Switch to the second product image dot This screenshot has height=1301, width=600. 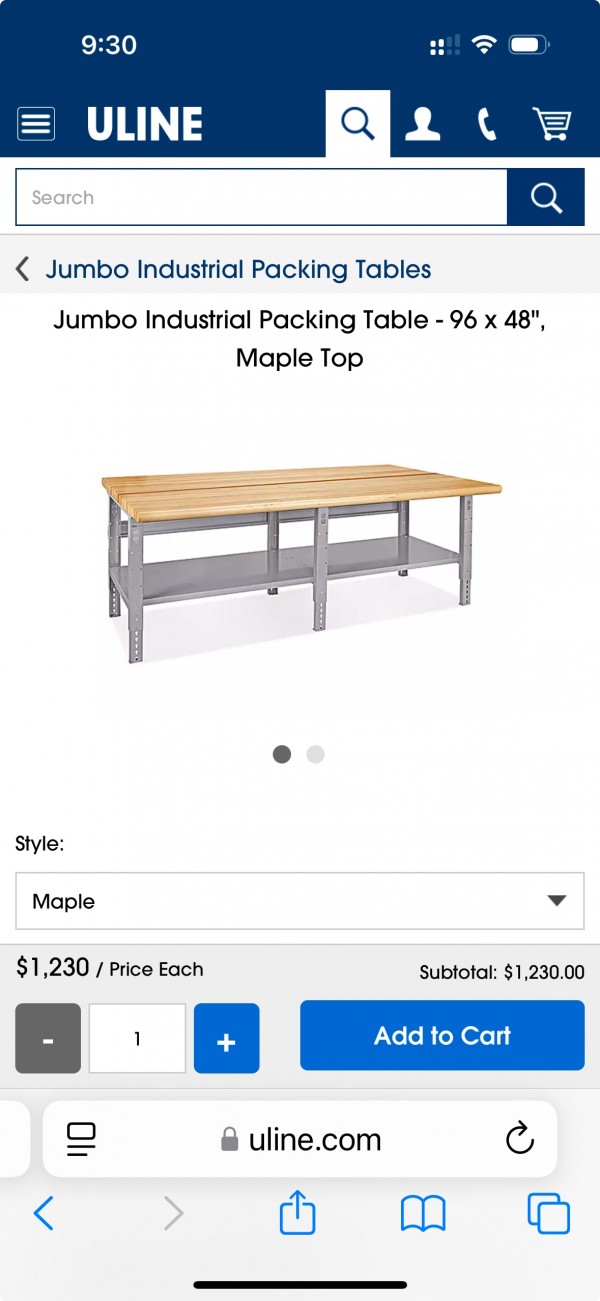click(x=316, y=754)
